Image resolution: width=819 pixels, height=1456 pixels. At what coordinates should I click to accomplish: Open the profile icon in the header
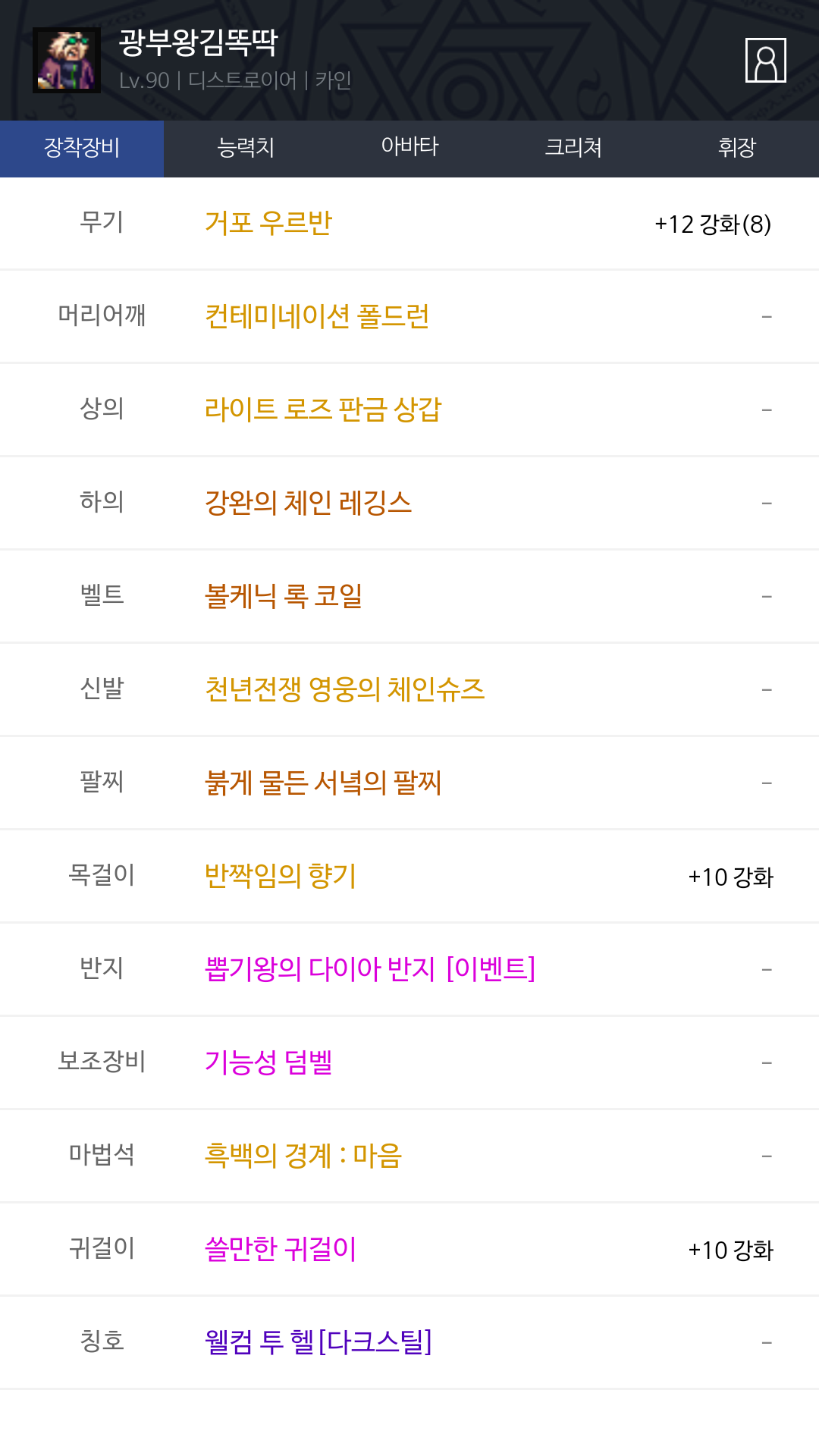point(765,61)
